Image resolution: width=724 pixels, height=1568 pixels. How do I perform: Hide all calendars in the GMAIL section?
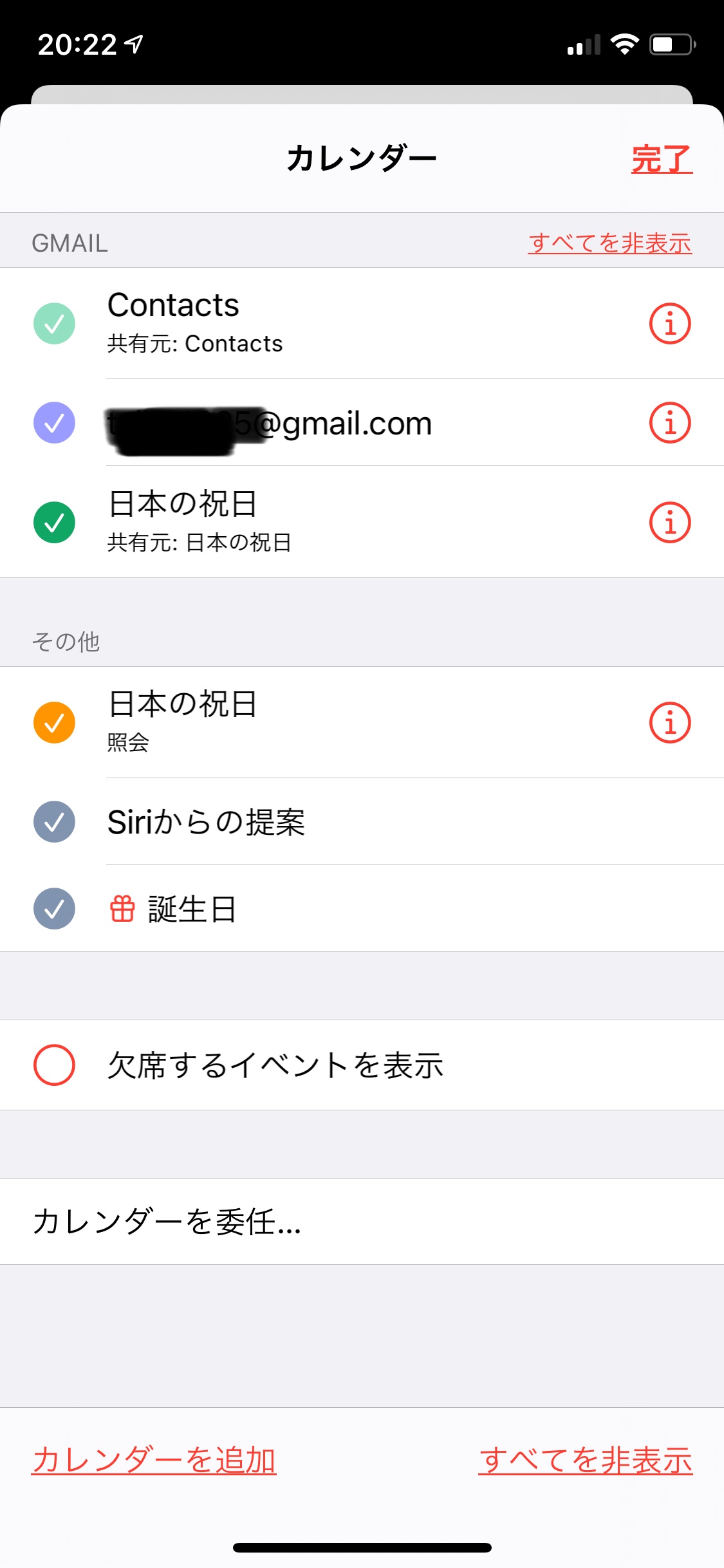tap(609, 243)
